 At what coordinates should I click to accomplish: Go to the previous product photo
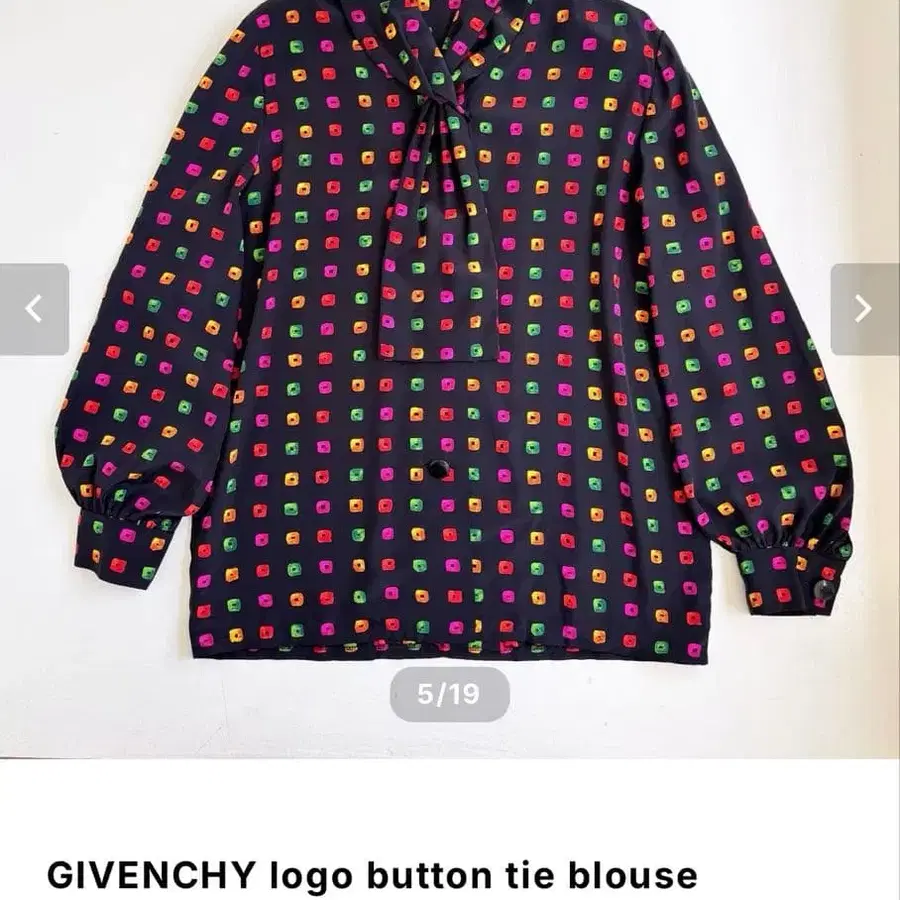34,309
